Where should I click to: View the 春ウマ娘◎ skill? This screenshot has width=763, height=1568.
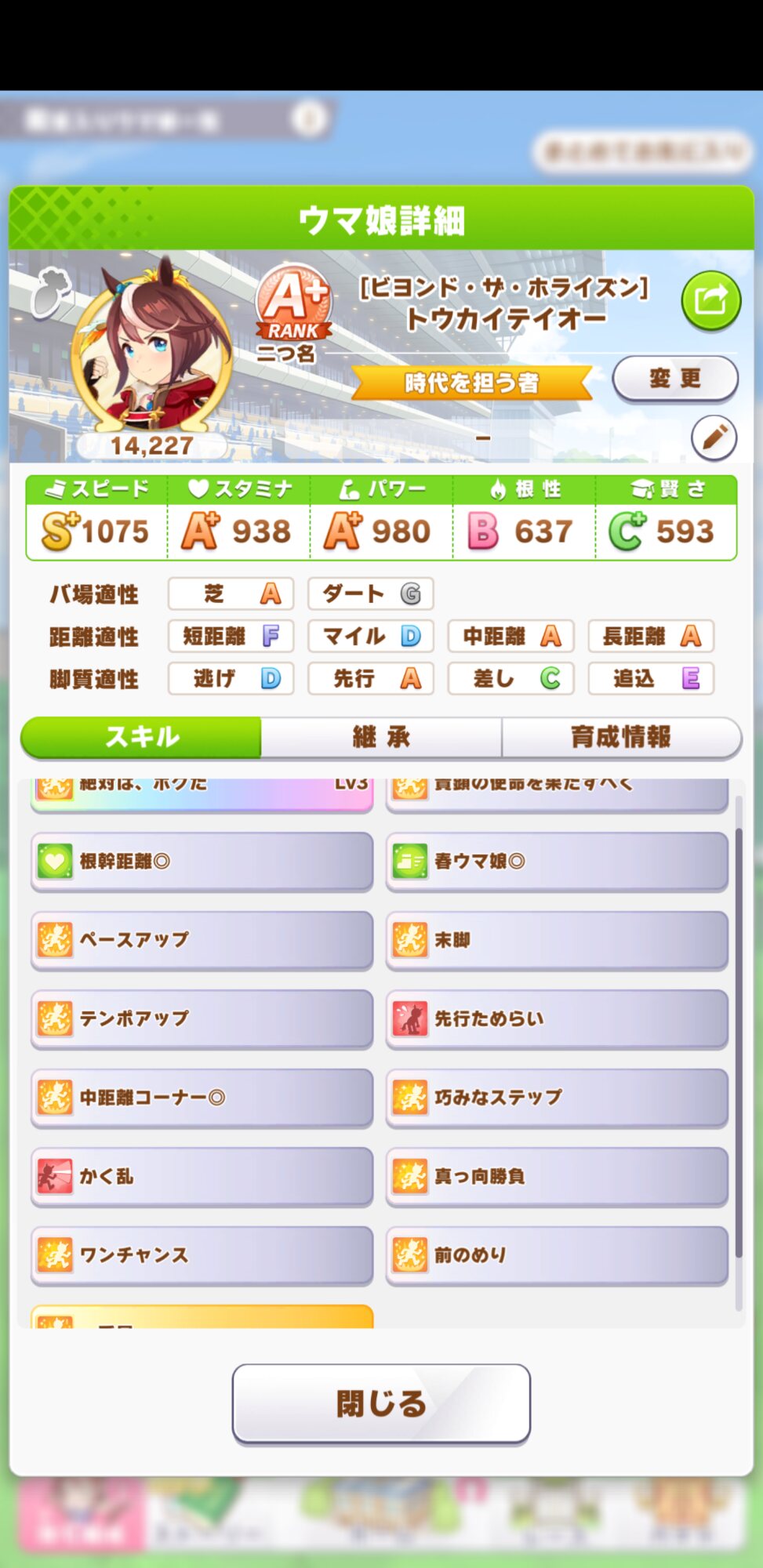coord(557,862)
